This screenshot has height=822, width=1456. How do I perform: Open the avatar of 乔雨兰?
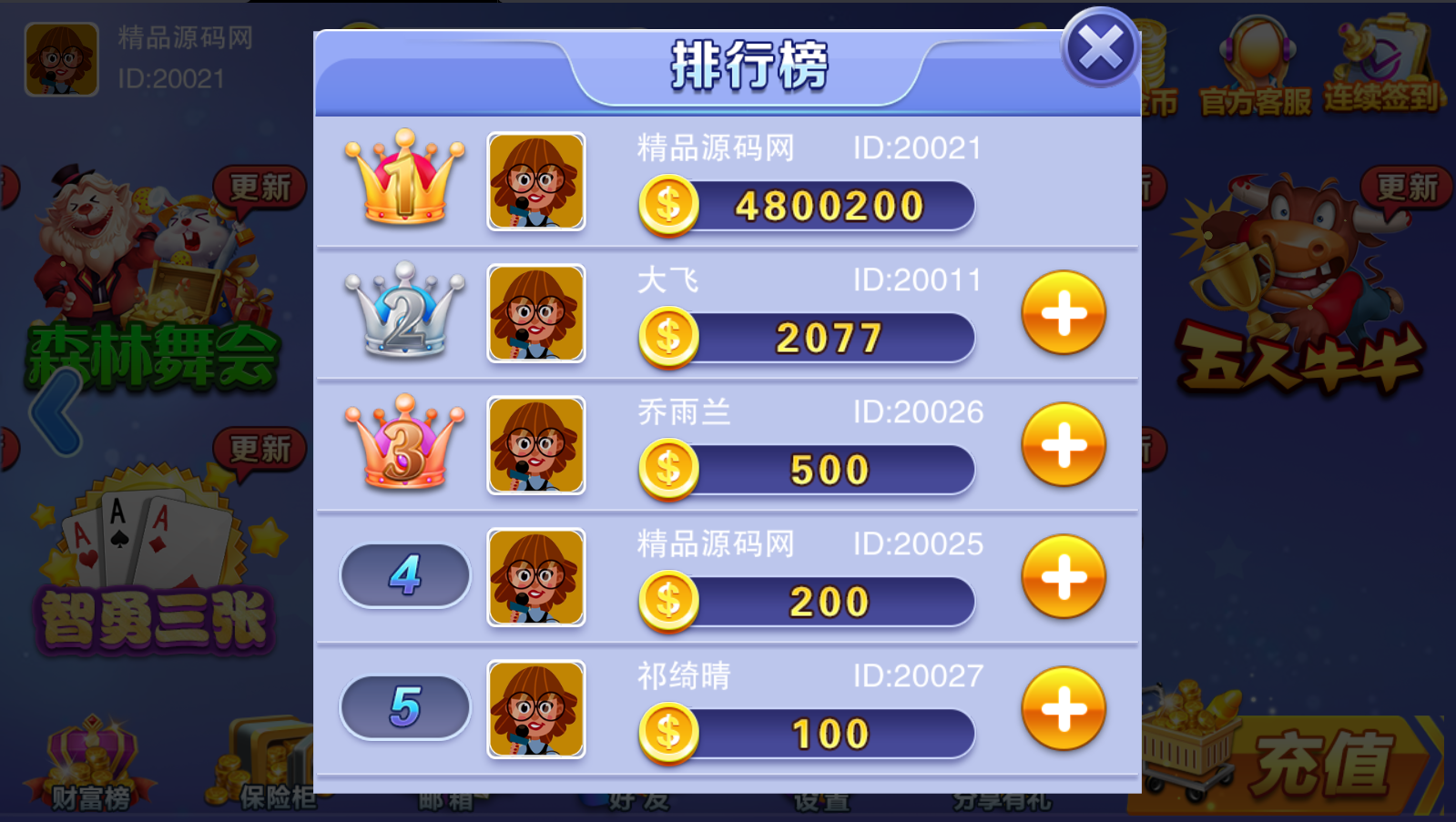[x=536, y=445]
